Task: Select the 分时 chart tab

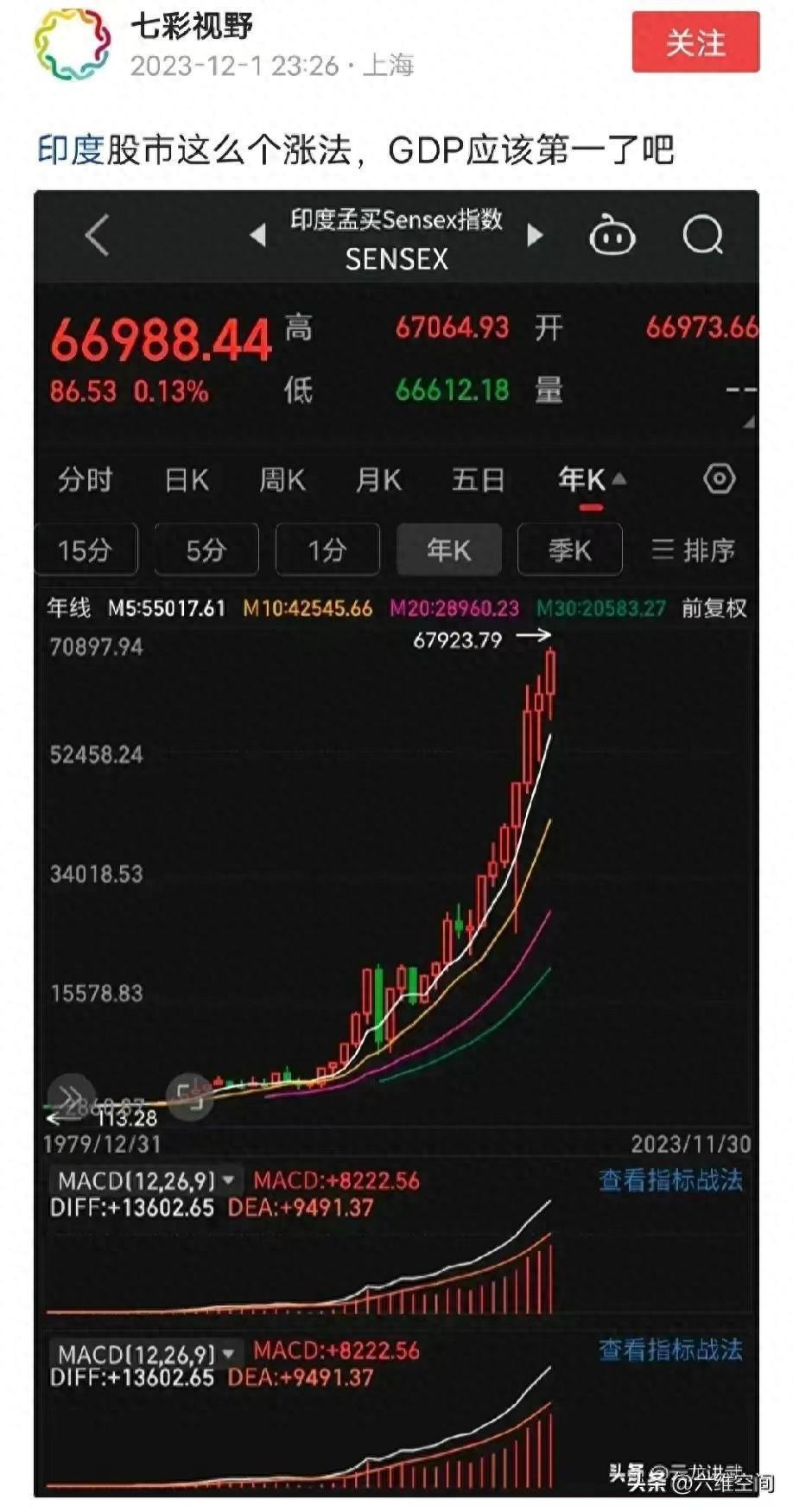Action: click(x=86, y=480)
